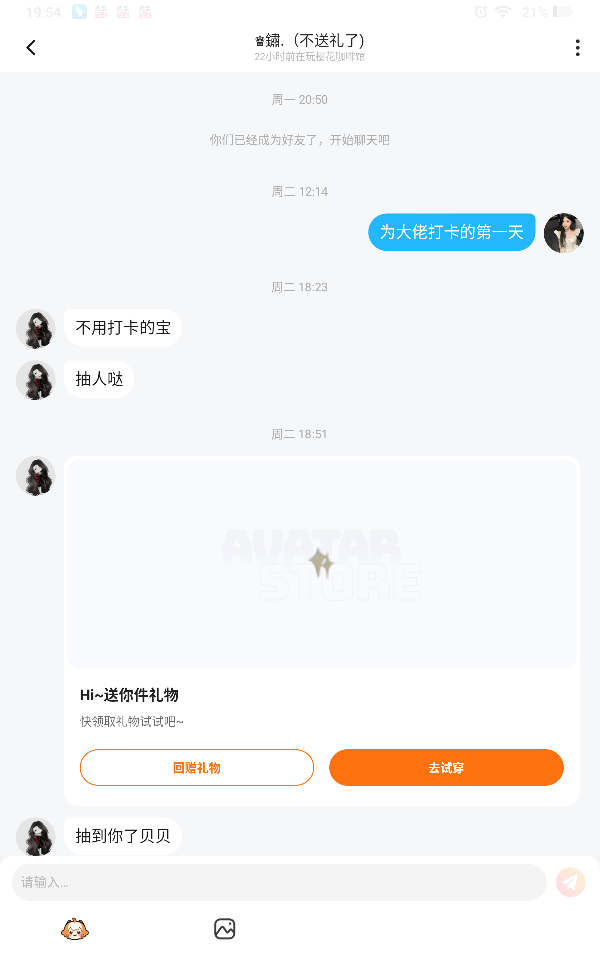Tap the 回赠礼物 button
The image size is (600, 960).
pyautogui.click(x=197, y=768)
